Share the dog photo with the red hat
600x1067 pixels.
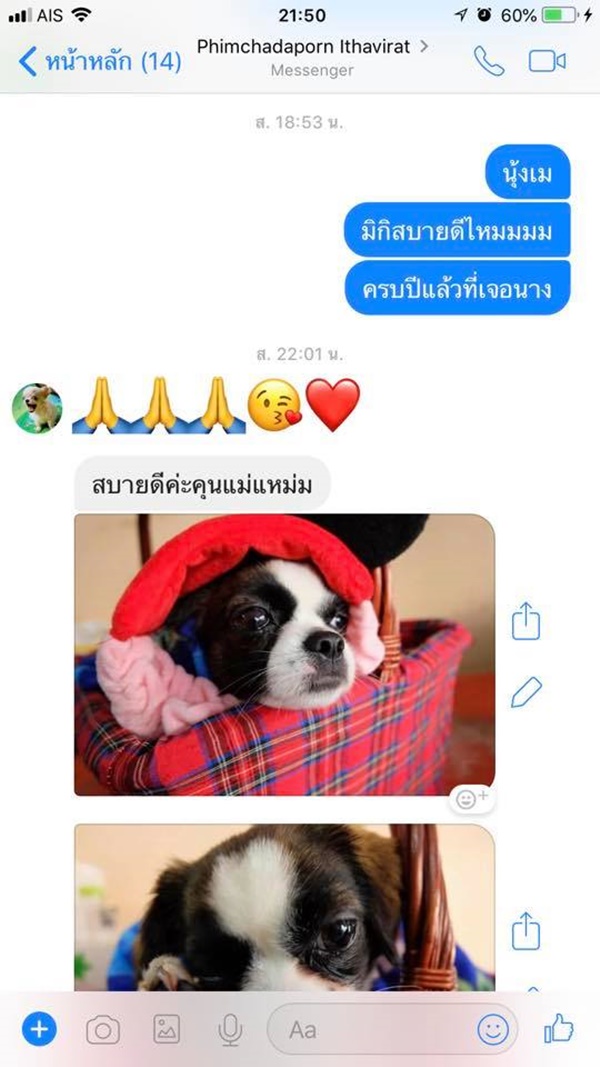tap(526, 621)
